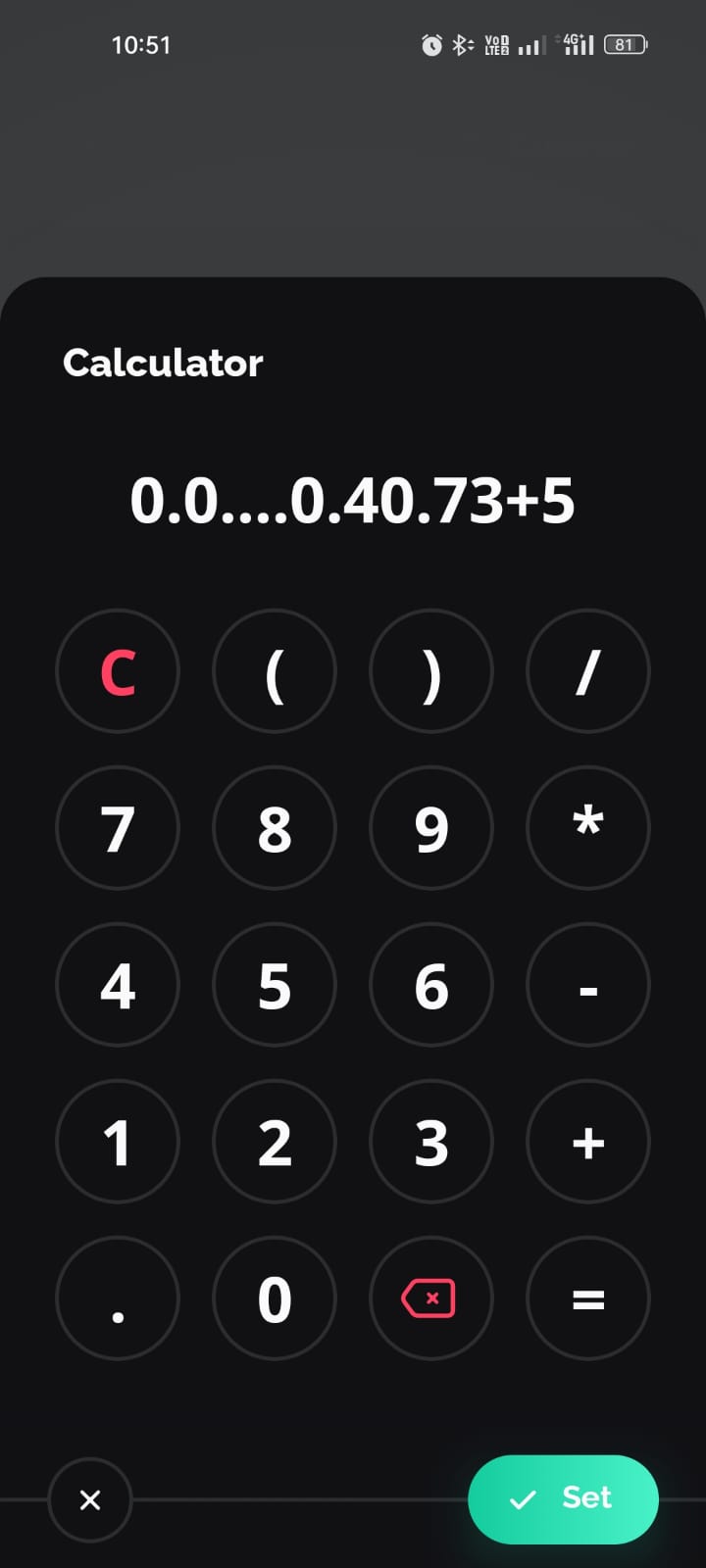Image resolution: width=706 pixels, height=1568 pixels.
Task: Tap the division (/) operator key
Action: pyautogui.click(x=587, y=671)
